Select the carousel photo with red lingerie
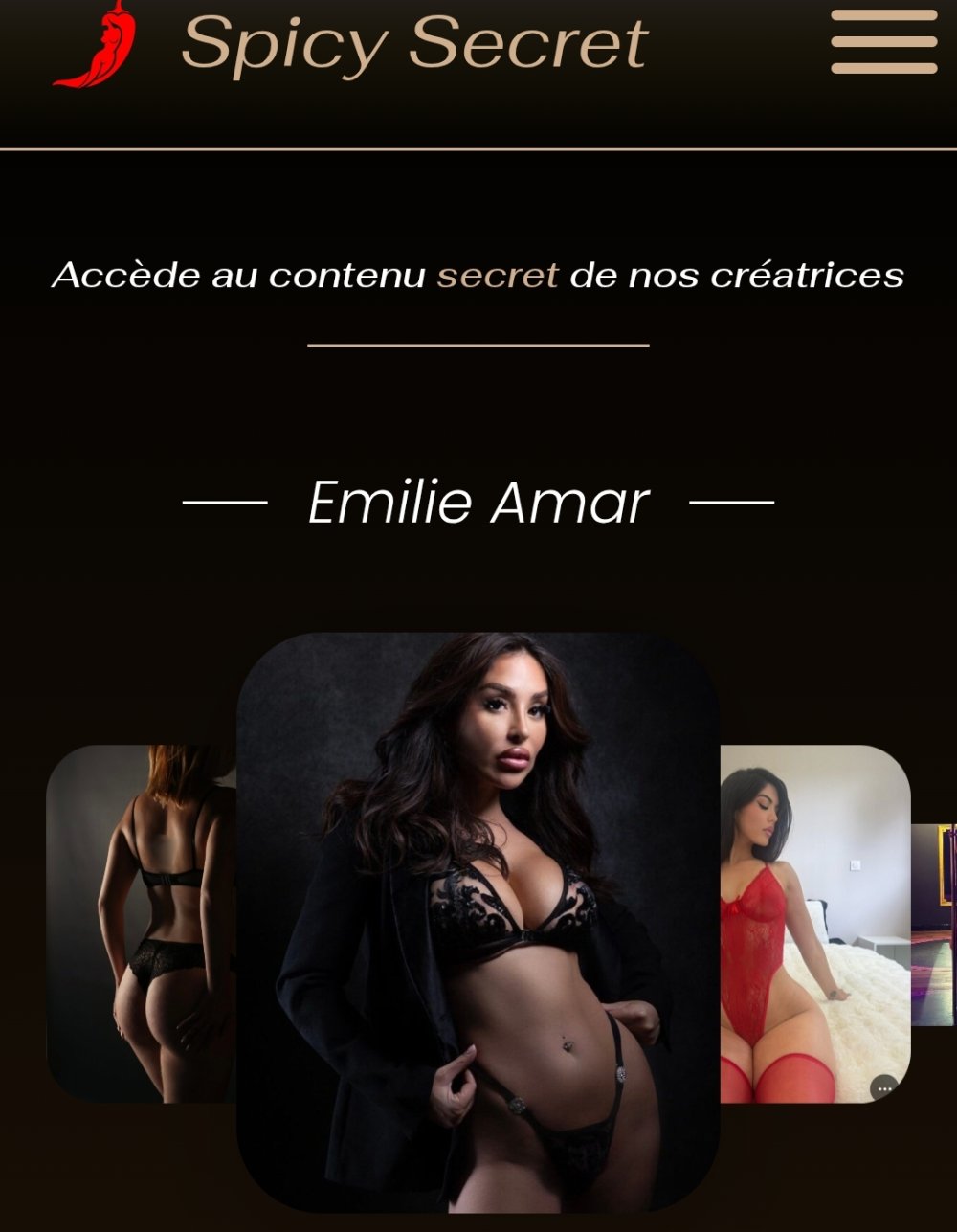957x1232 pixels. [x=813, y=924]
